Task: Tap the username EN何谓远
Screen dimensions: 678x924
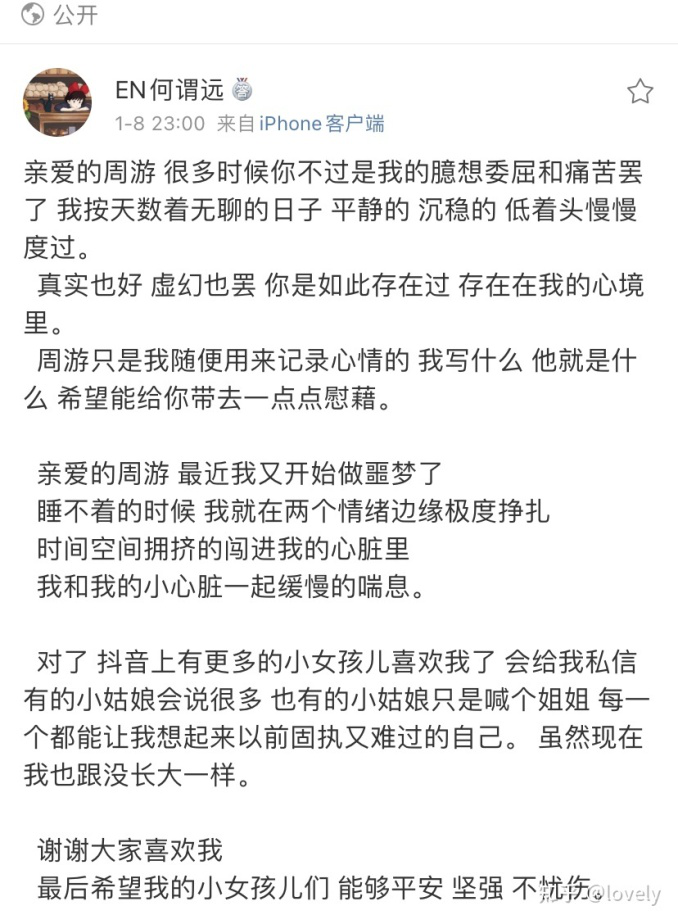Action: click(x=170, y=90)
